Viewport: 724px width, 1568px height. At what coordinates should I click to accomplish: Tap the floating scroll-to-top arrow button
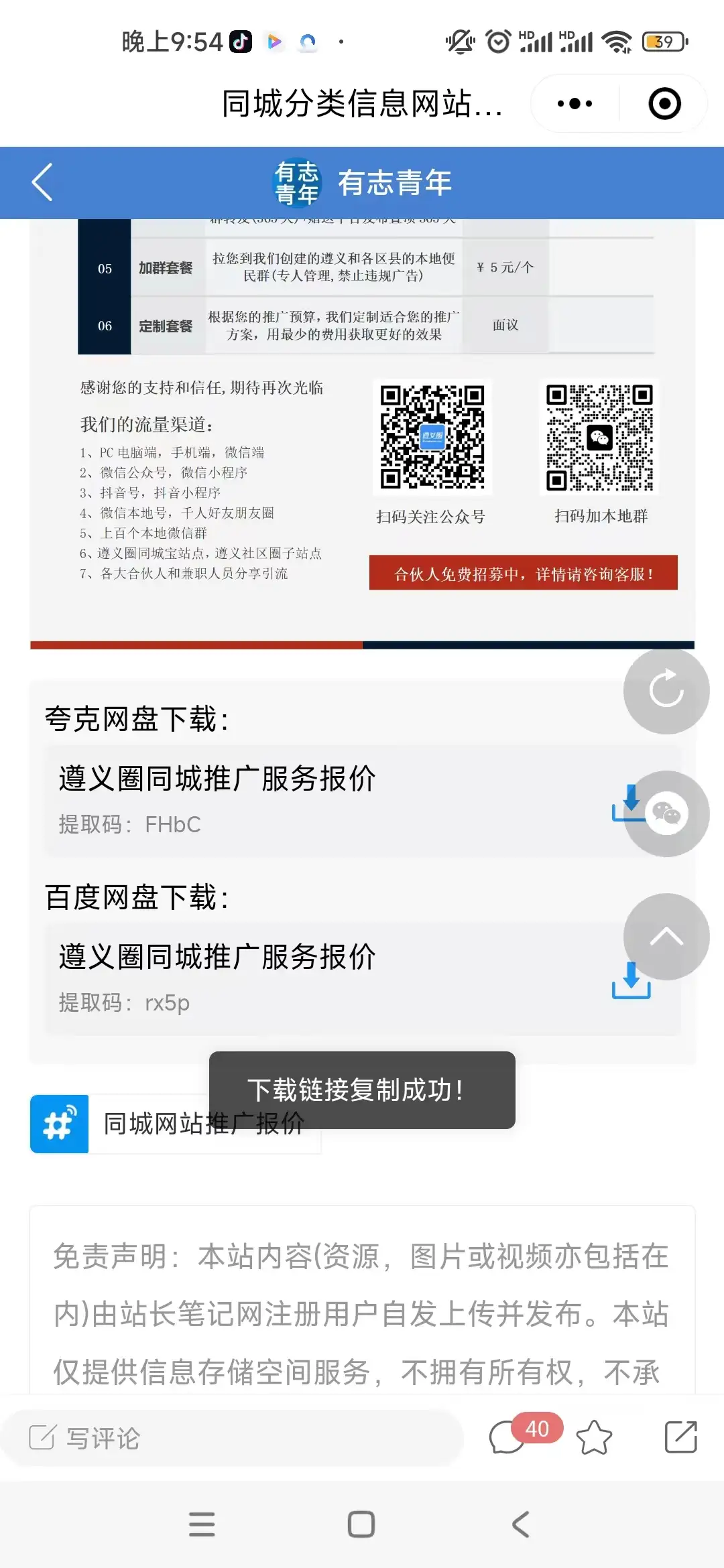666,936
